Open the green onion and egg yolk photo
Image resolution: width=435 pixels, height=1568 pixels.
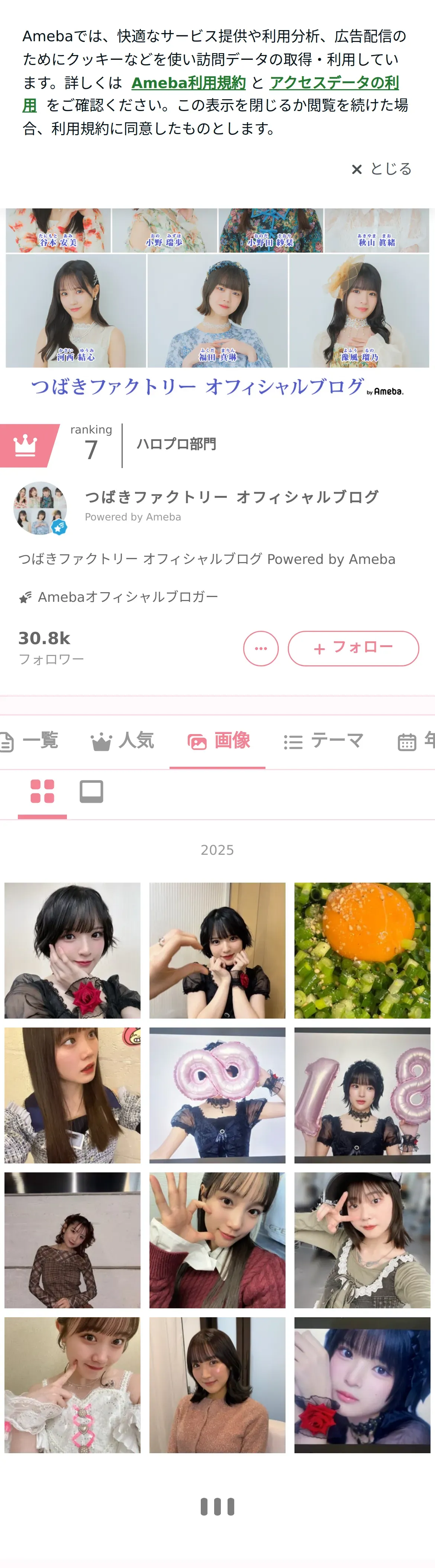coord(362,950)
